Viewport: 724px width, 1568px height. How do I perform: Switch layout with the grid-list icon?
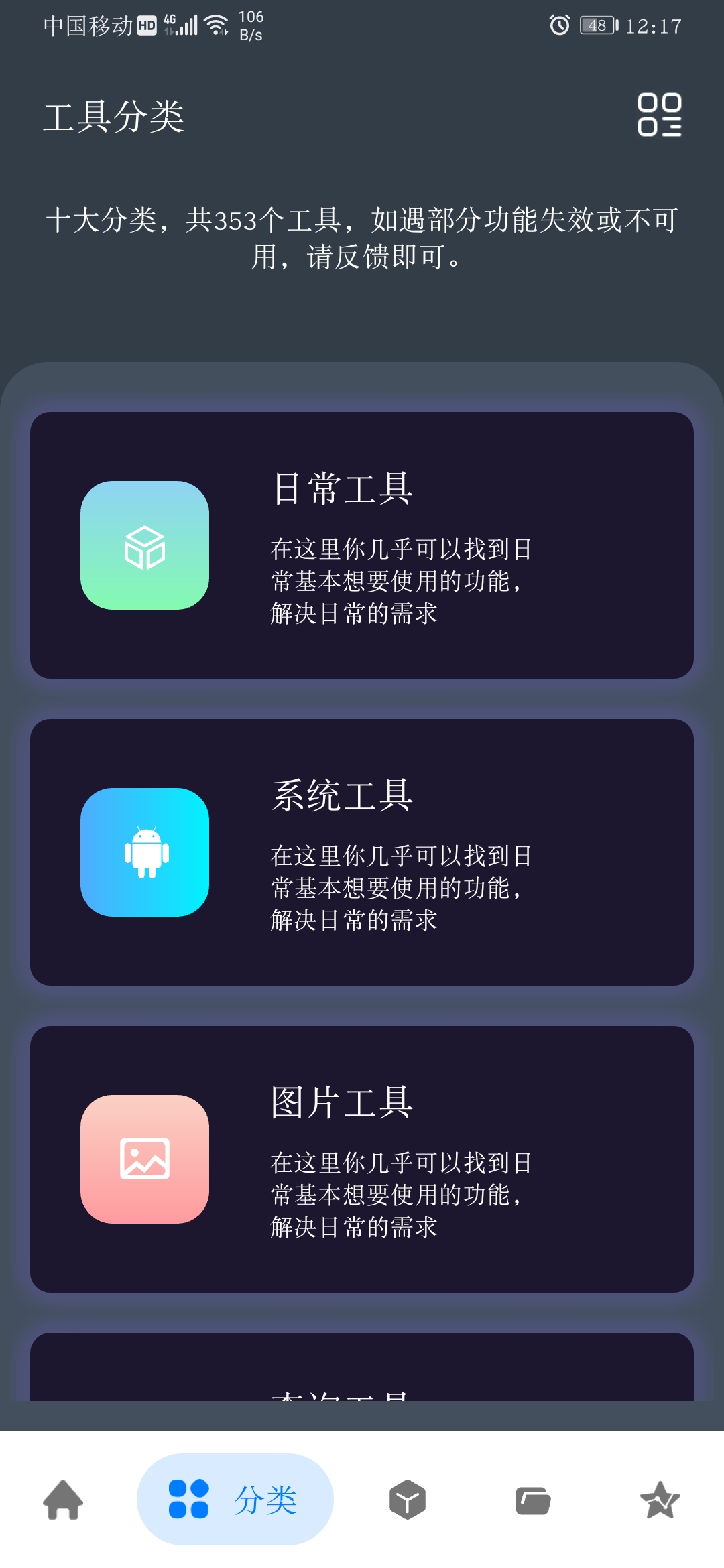[x=659, y=115]
